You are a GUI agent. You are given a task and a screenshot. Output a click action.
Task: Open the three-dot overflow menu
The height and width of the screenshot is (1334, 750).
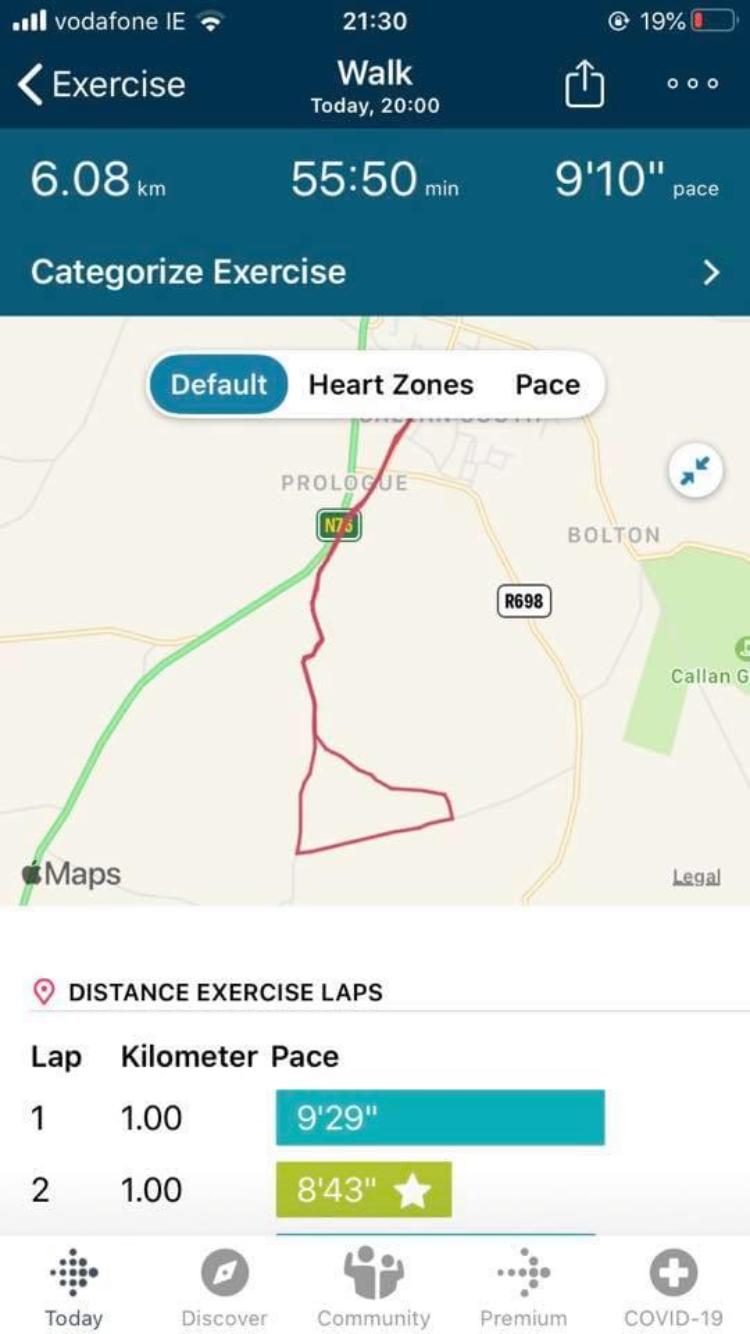click(x=693, y=84)
